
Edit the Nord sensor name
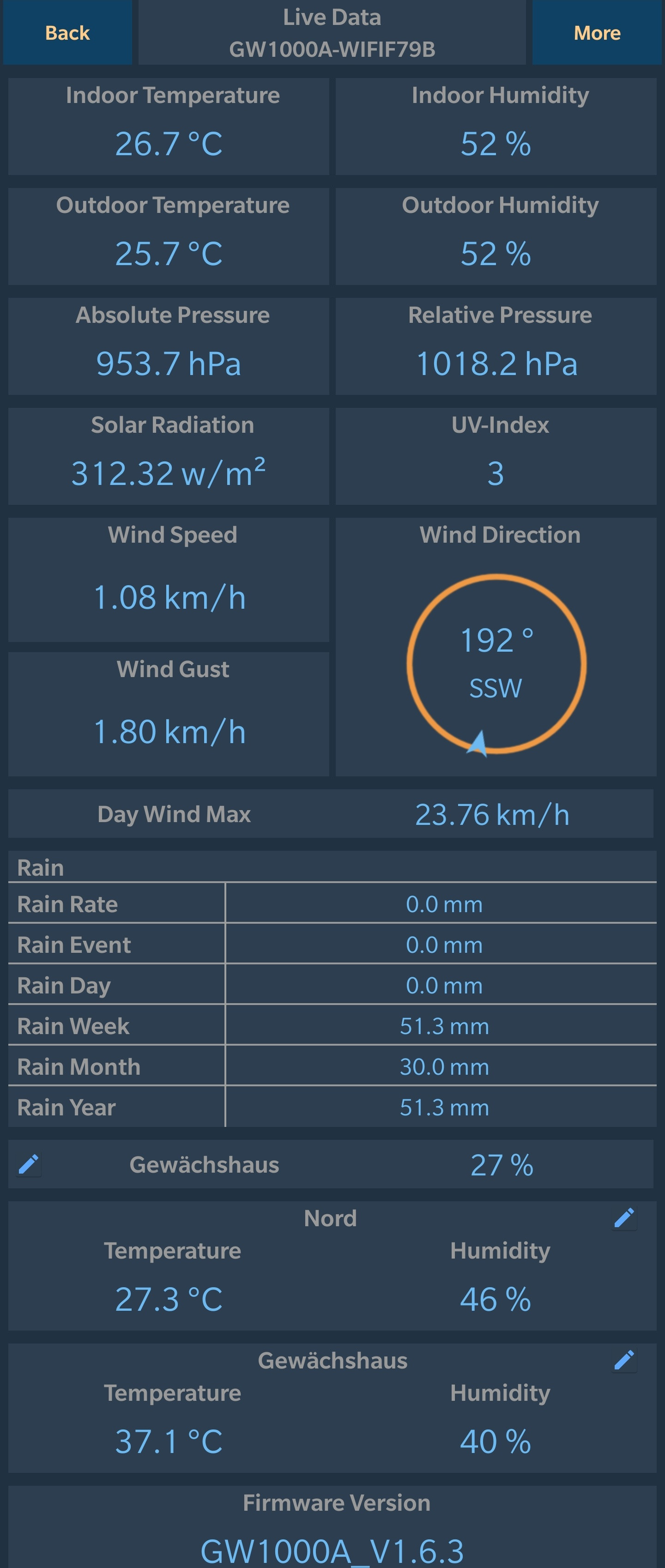click(x=624, y=1217)
